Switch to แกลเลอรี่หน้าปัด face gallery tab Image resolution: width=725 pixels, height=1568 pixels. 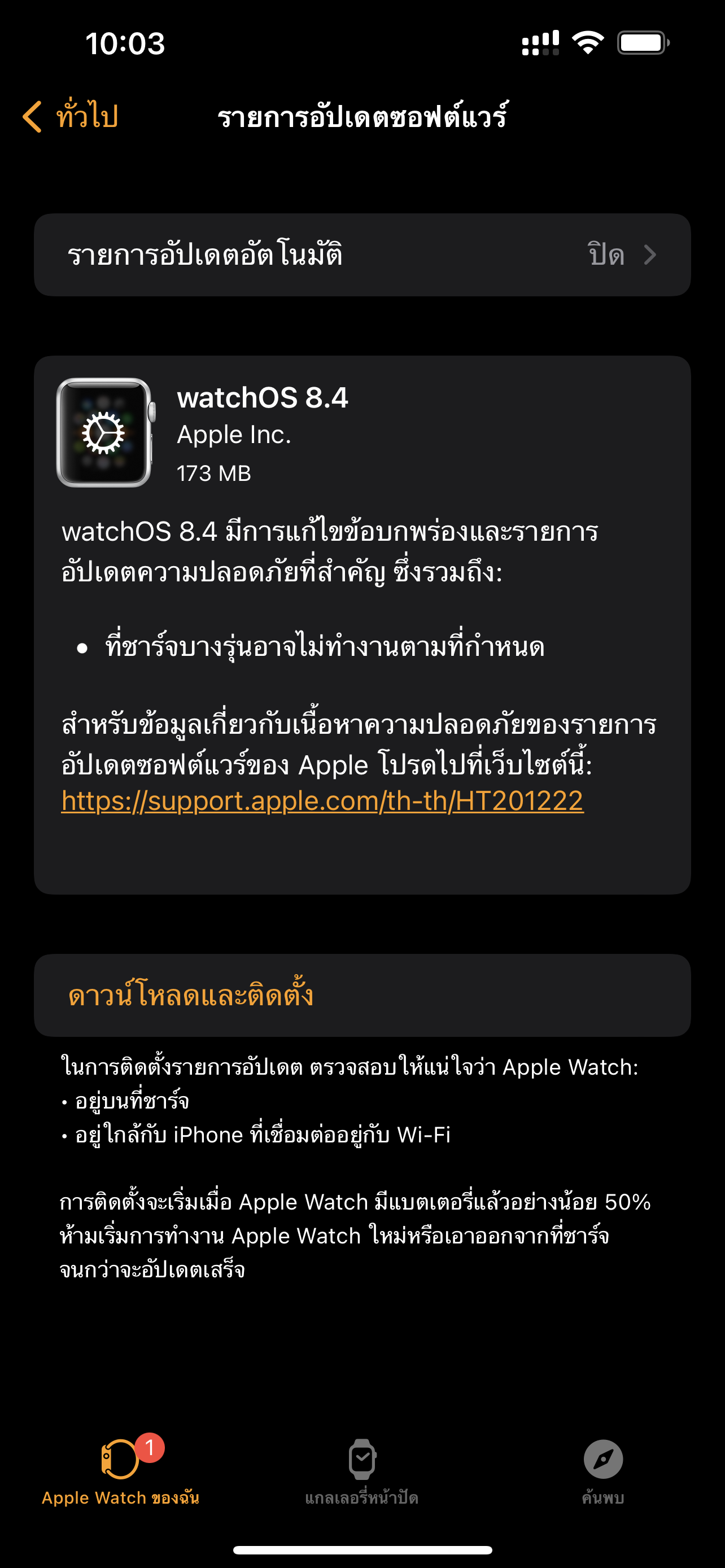(x=361, y=1470)
